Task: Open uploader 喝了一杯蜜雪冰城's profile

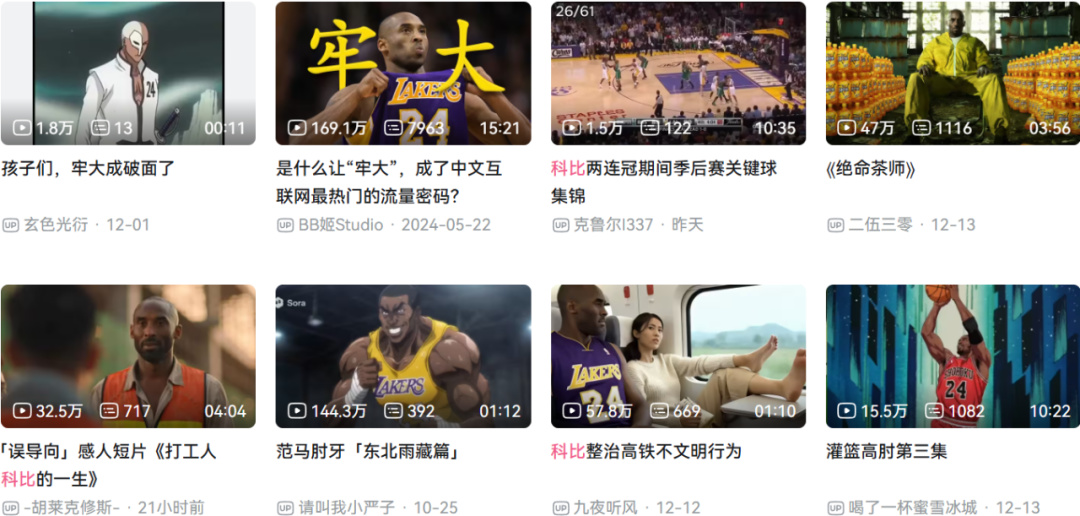Action: point(913,508)
